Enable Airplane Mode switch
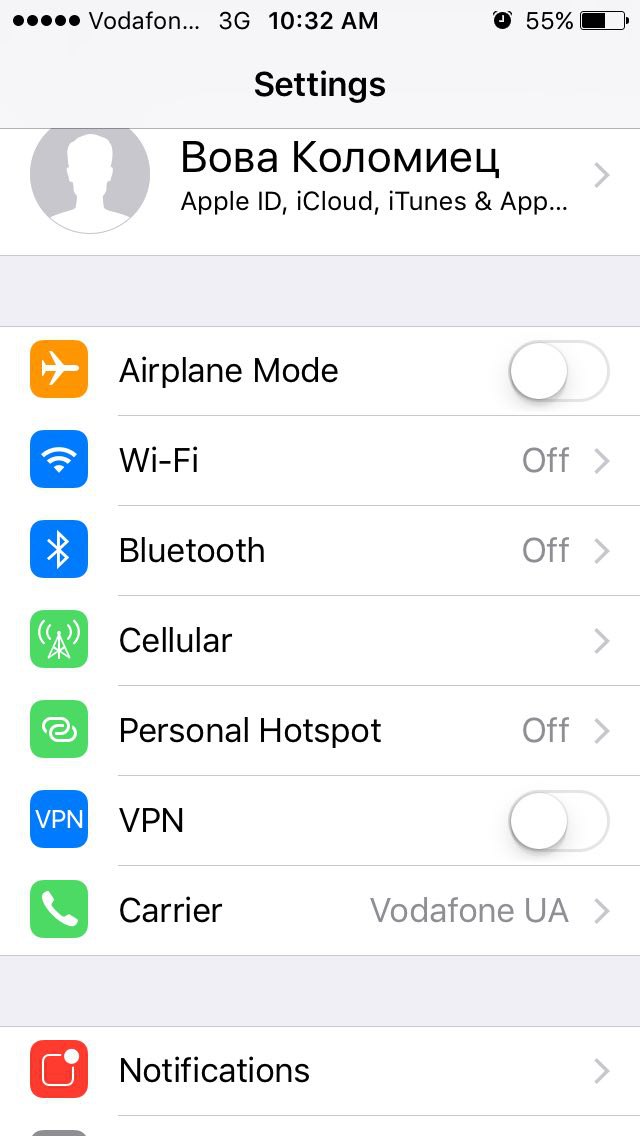 [558, 371]
